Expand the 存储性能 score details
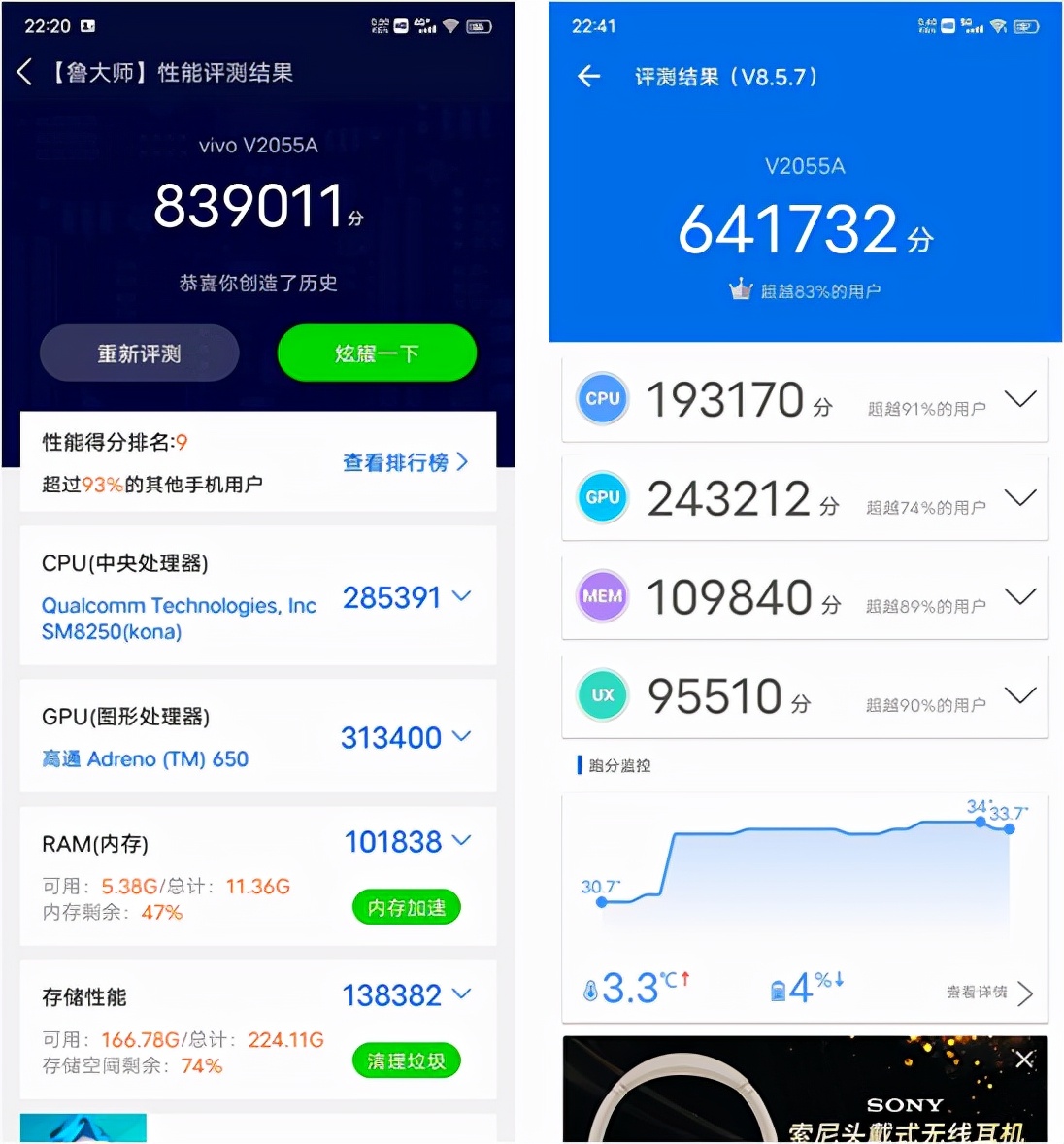The height and width of the screenshot is (1144, 1064). (459, 993)
